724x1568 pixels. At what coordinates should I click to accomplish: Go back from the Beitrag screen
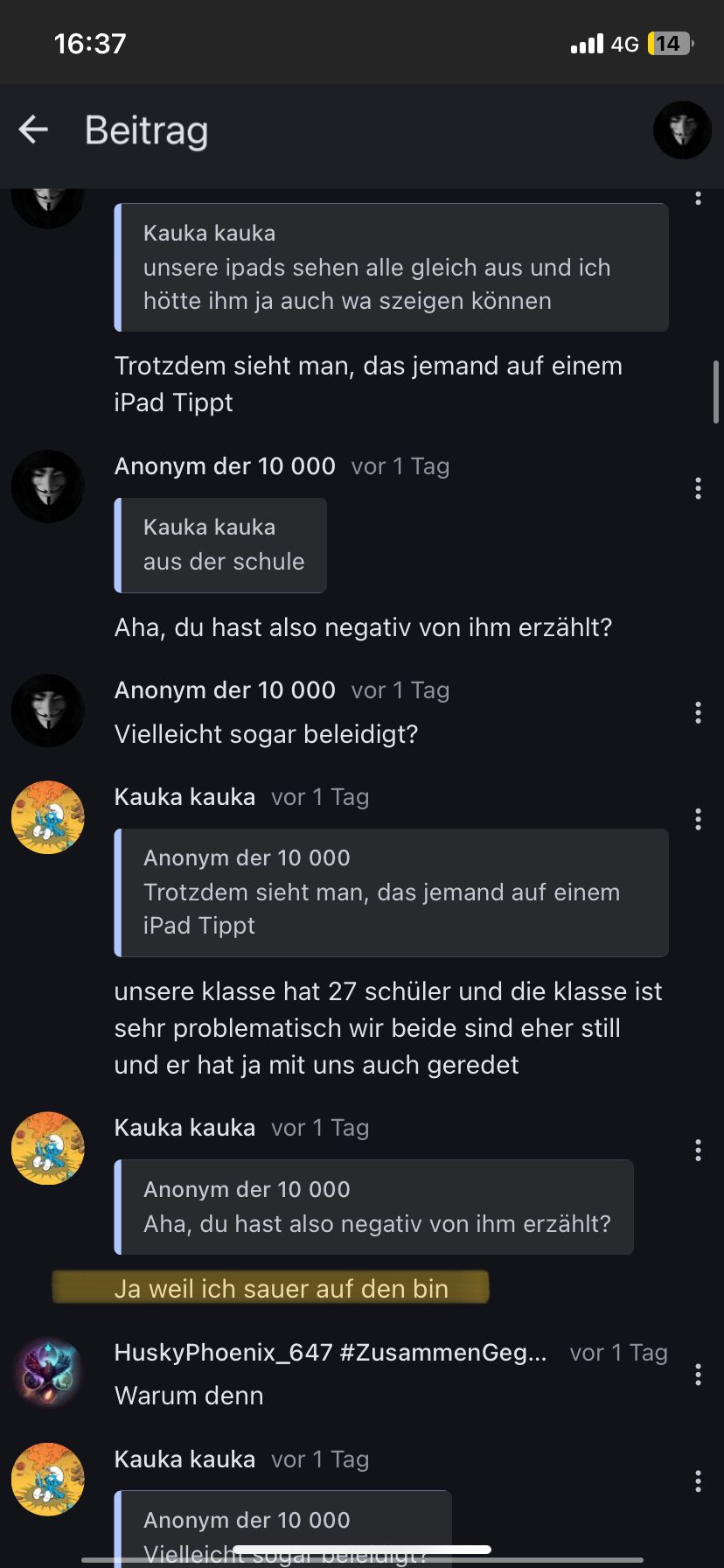(33, 130)
